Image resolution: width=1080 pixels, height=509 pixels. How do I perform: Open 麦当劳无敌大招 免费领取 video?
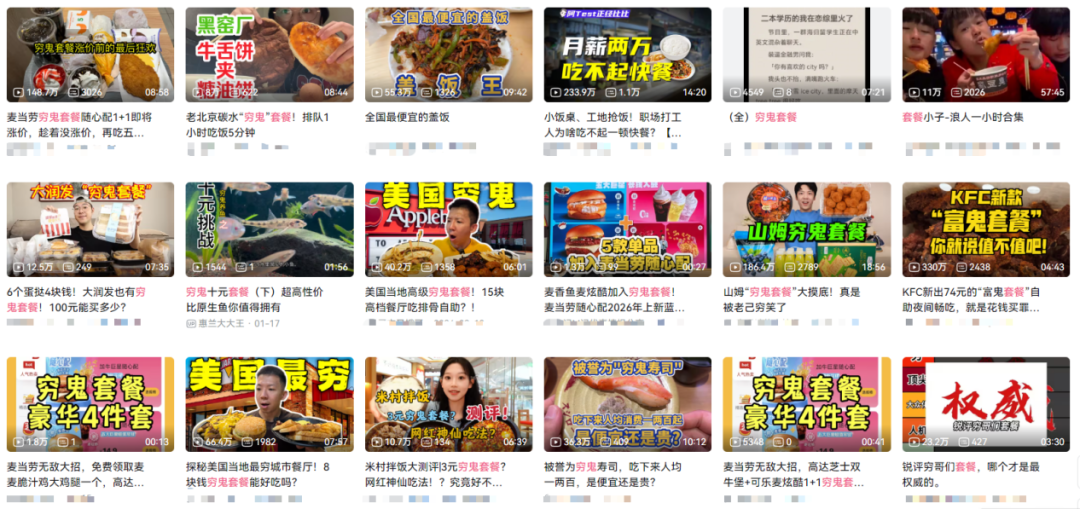coord(90,404)
